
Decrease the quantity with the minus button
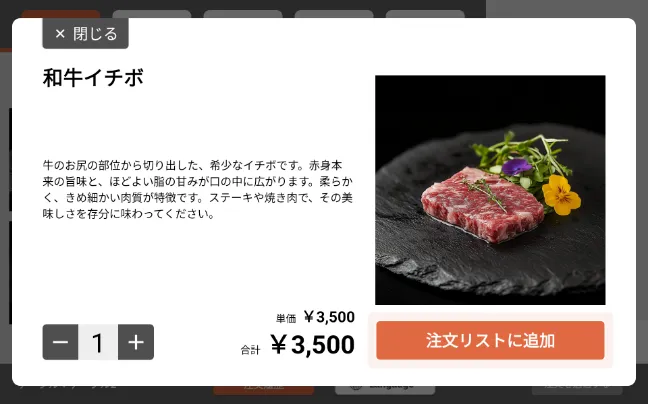[60, 343]
